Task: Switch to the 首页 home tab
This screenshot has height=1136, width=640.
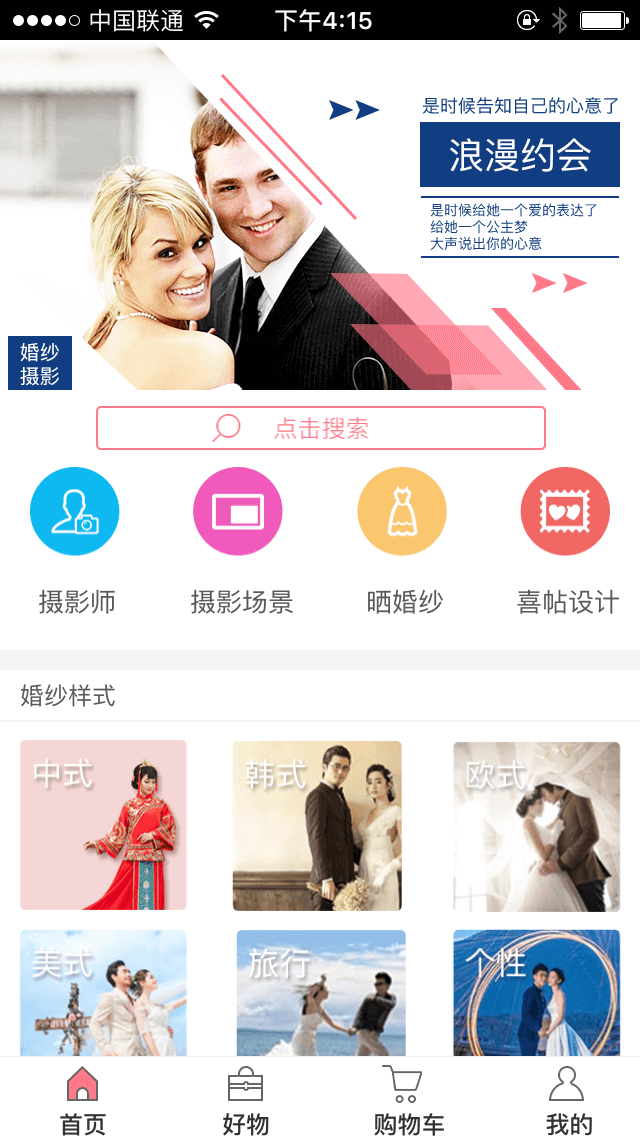Action: (x=83, y=1099)
